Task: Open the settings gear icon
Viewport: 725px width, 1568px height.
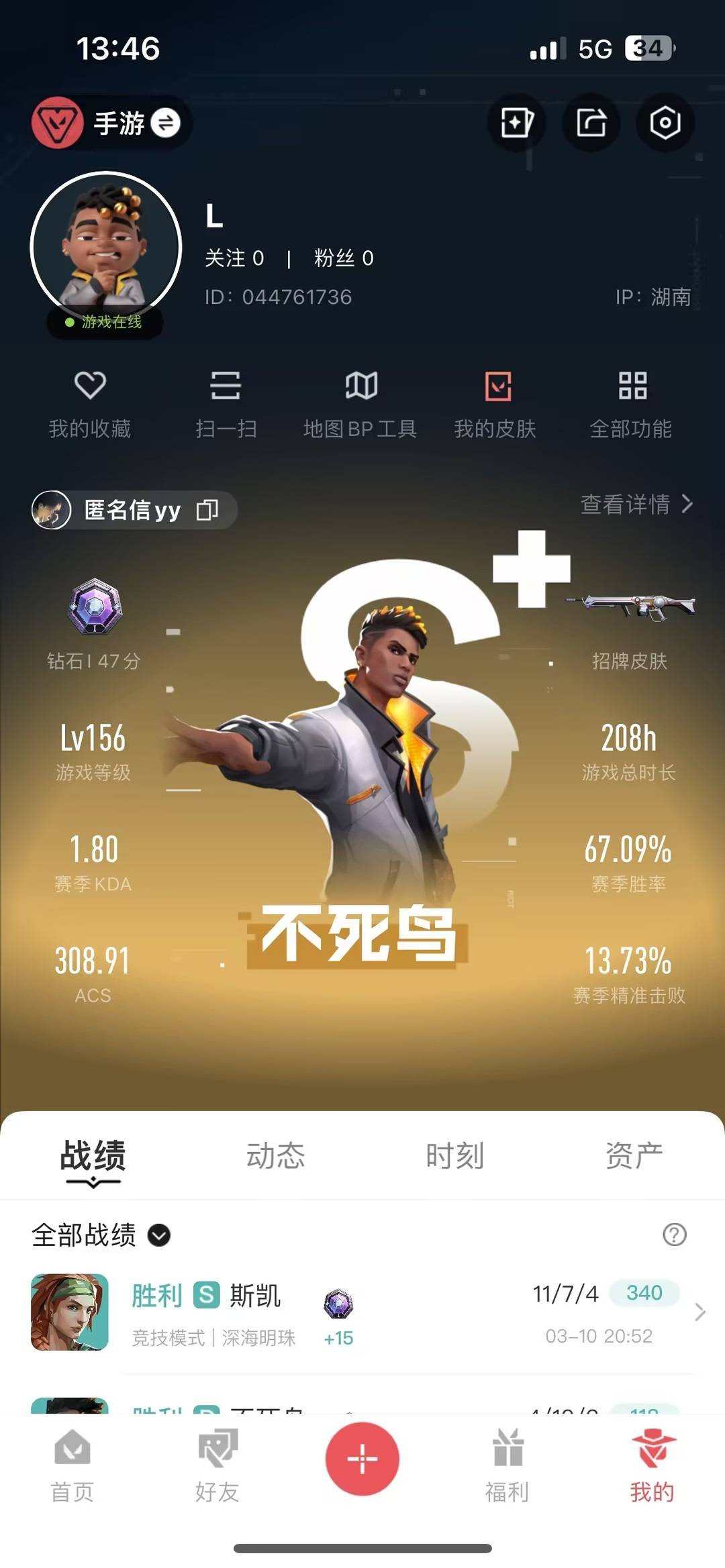Action: pyautogui.click(x=664, y=123)
